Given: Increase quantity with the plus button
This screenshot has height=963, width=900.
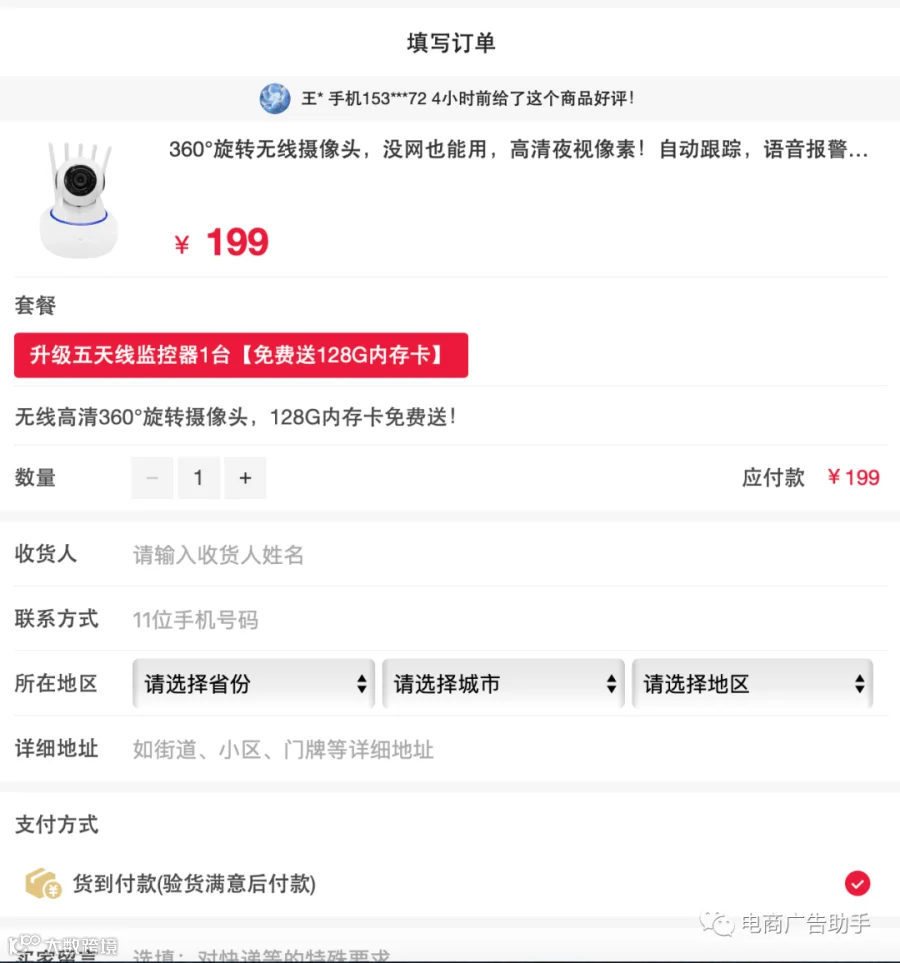Looking at the screenshot, I should 245,478.
